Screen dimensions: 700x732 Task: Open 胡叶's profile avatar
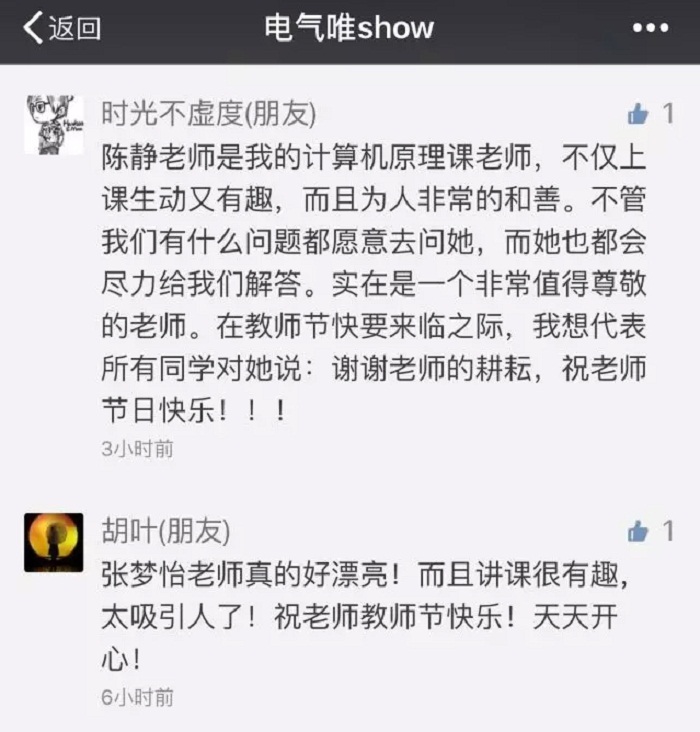tap(54, 542)
